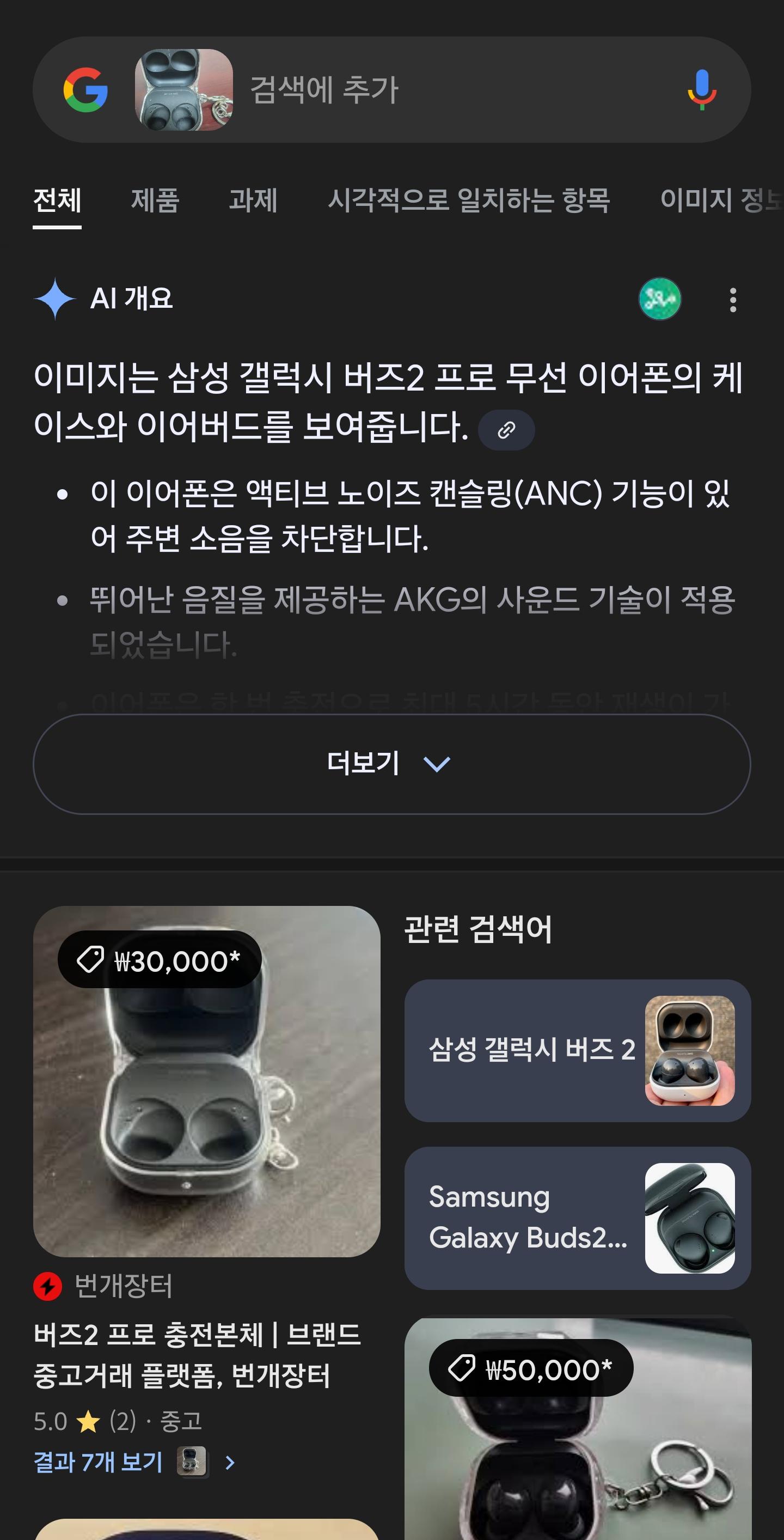Select the 전체 tab
The image size is (784, 1540).
57,200
